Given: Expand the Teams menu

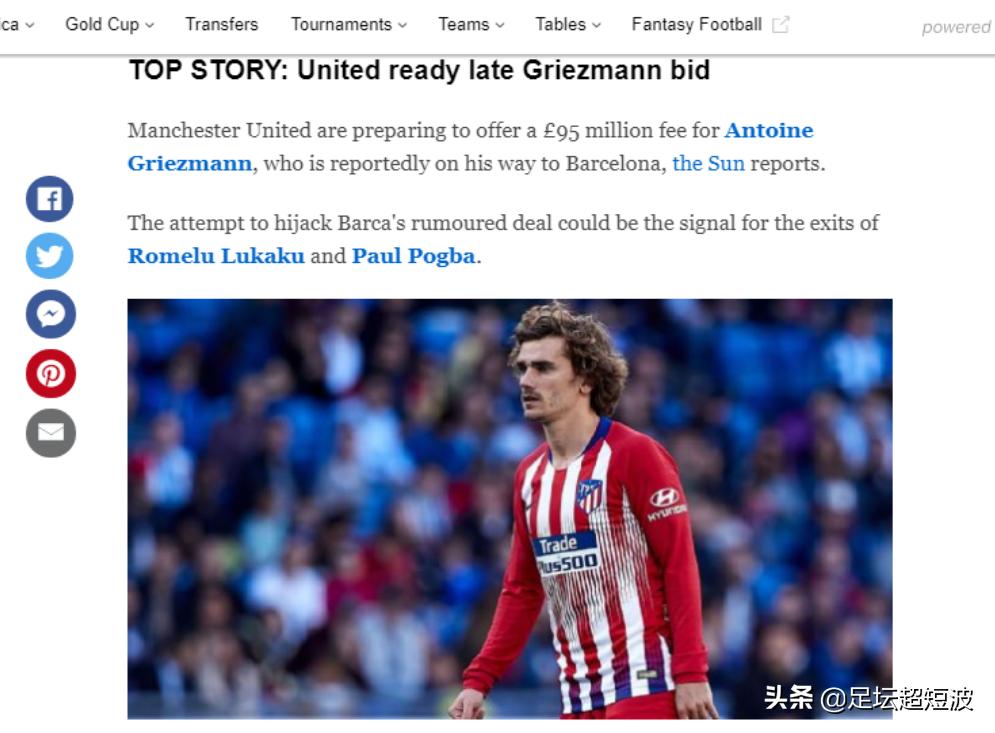Looking at the screenshot, I should tap(471, 24).
